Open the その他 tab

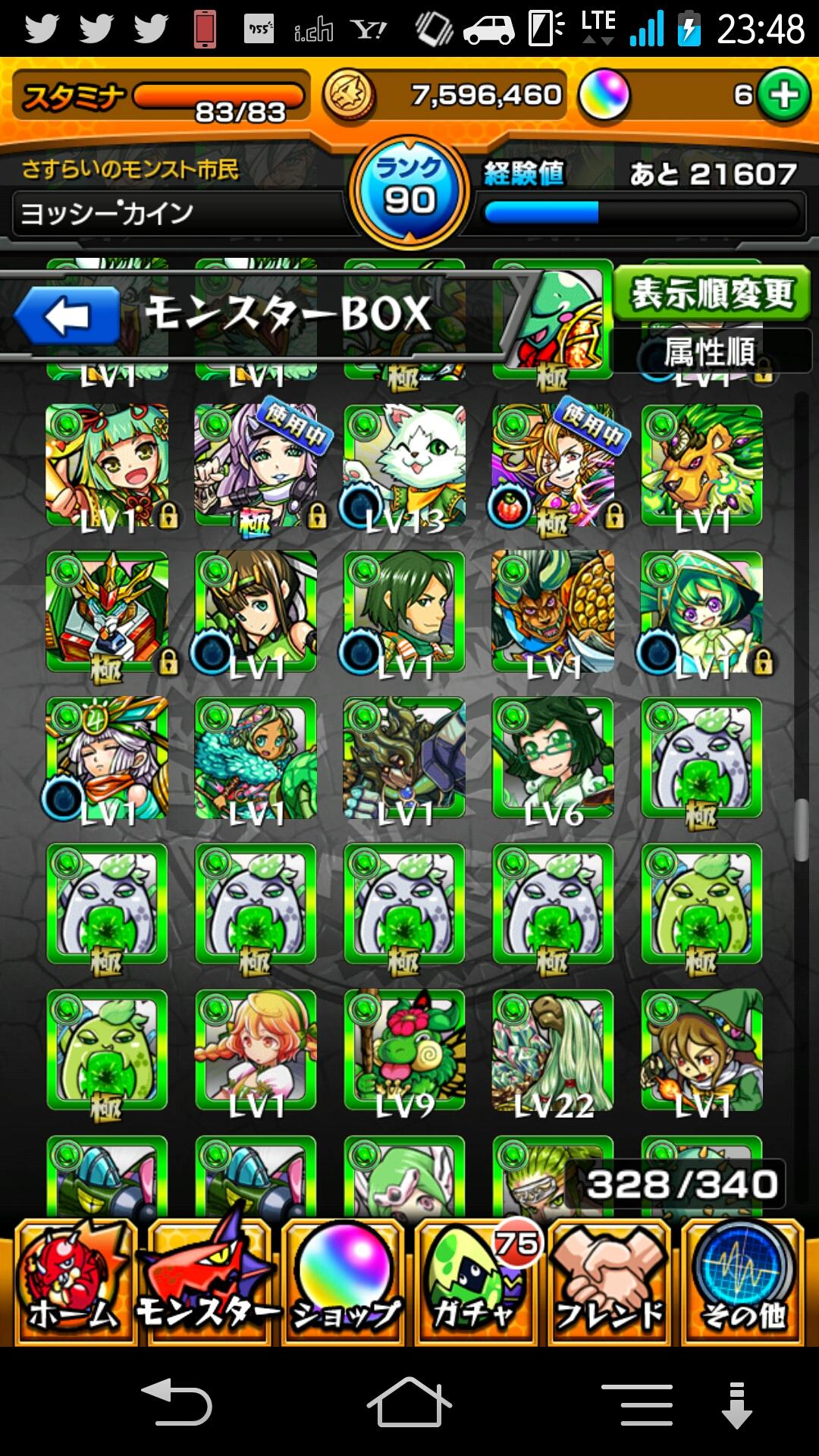pos(743,1282)
